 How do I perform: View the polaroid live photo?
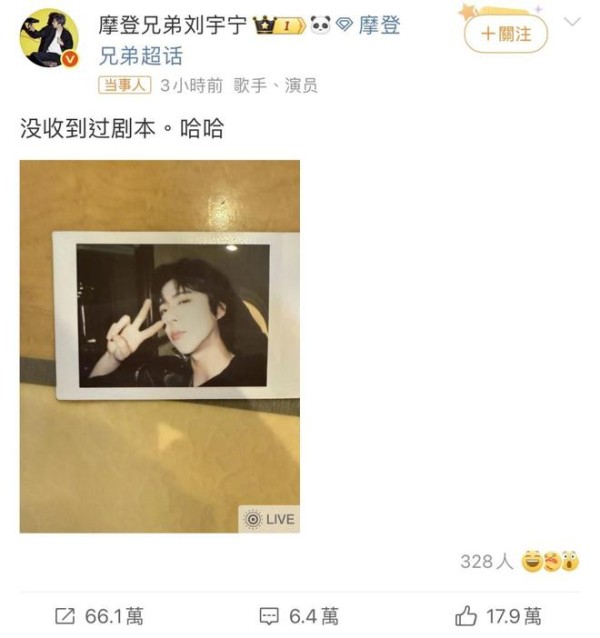160,346
